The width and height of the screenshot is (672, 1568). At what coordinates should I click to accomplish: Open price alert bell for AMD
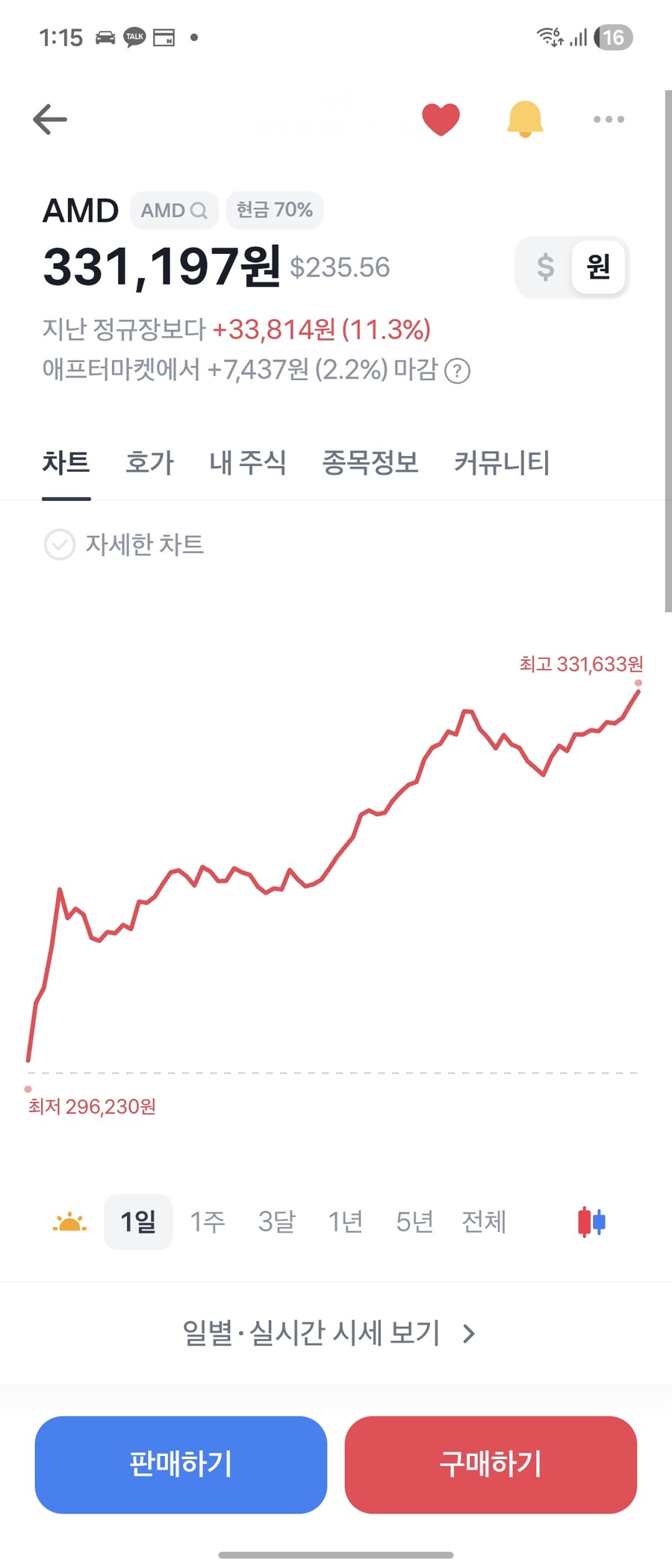pyautogui.click(x=525, y=119)
